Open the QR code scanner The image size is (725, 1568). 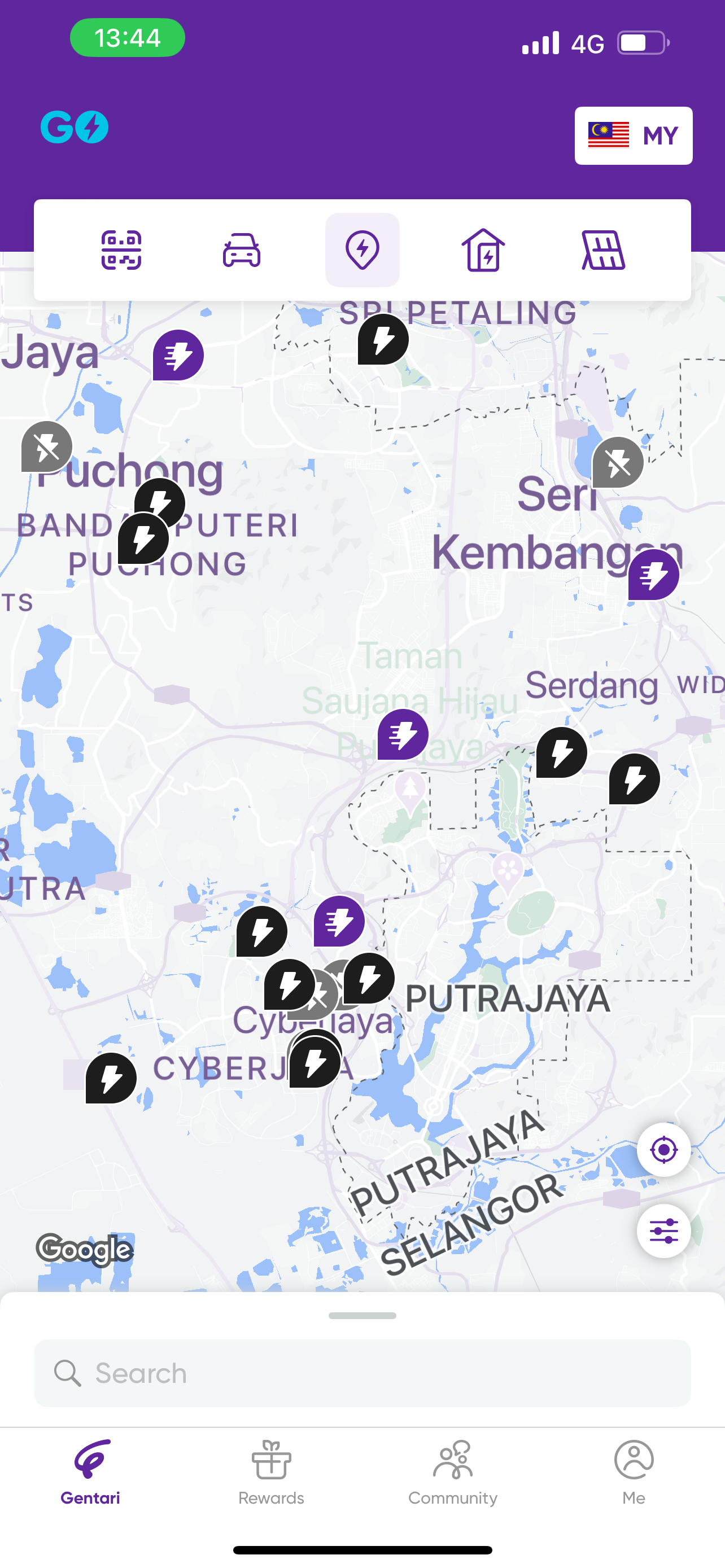[121, 250]
